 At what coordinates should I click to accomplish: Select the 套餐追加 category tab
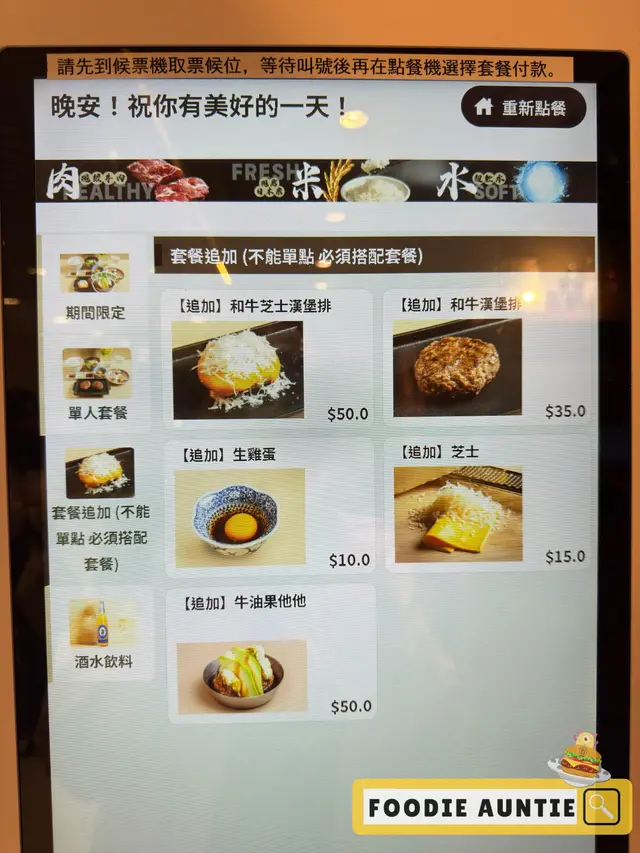(x=97, y=508)
